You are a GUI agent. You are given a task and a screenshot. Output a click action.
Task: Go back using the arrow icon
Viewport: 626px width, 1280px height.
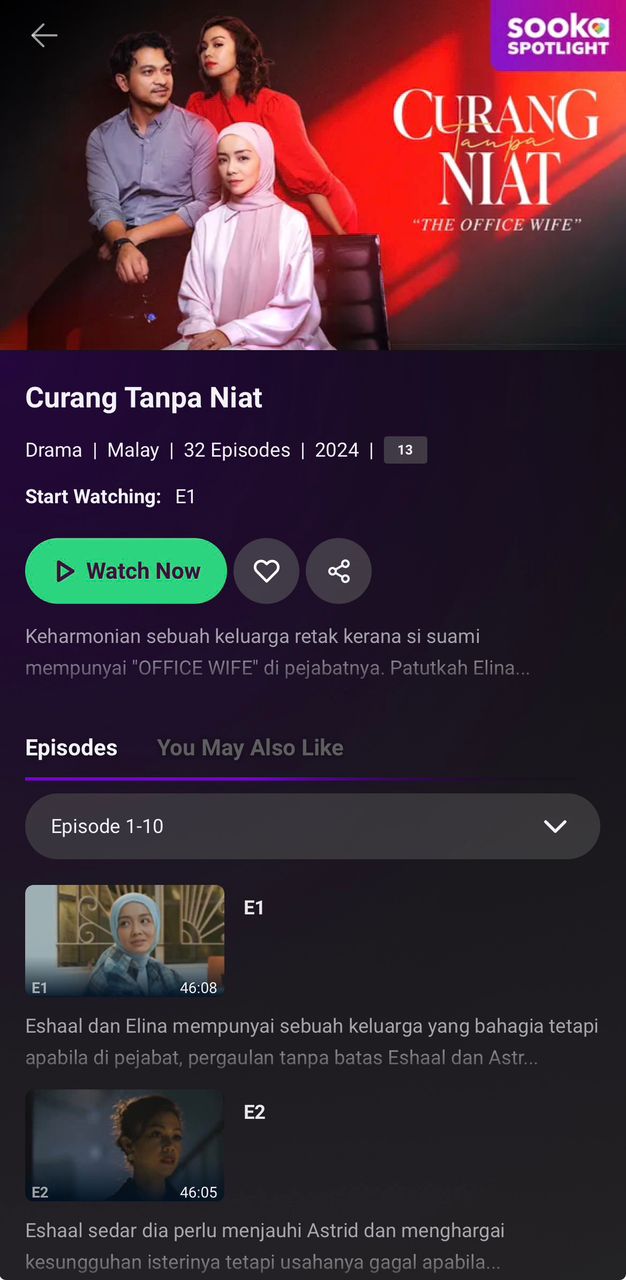click(x=44, y=36)
